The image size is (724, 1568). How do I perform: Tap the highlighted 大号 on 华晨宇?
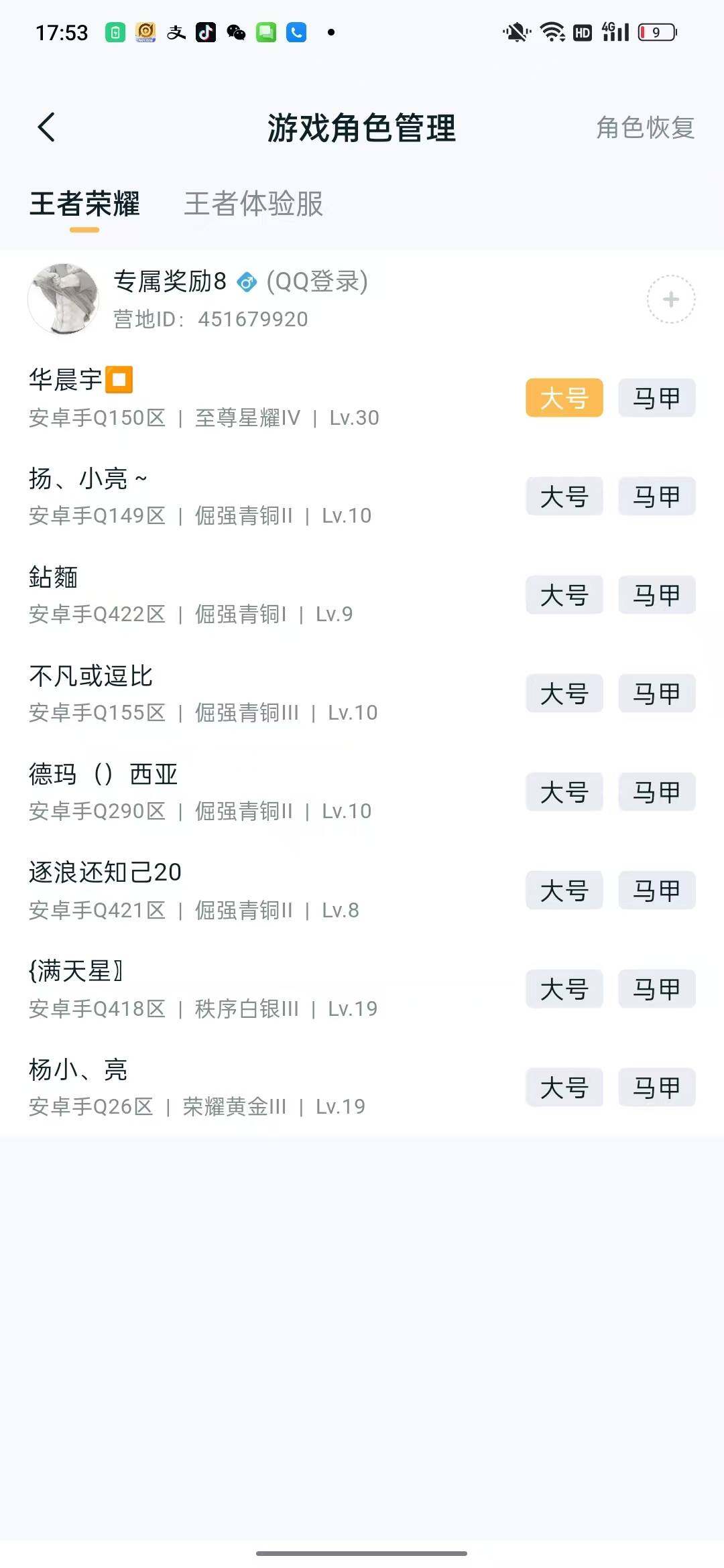click(x=564, y=398)
